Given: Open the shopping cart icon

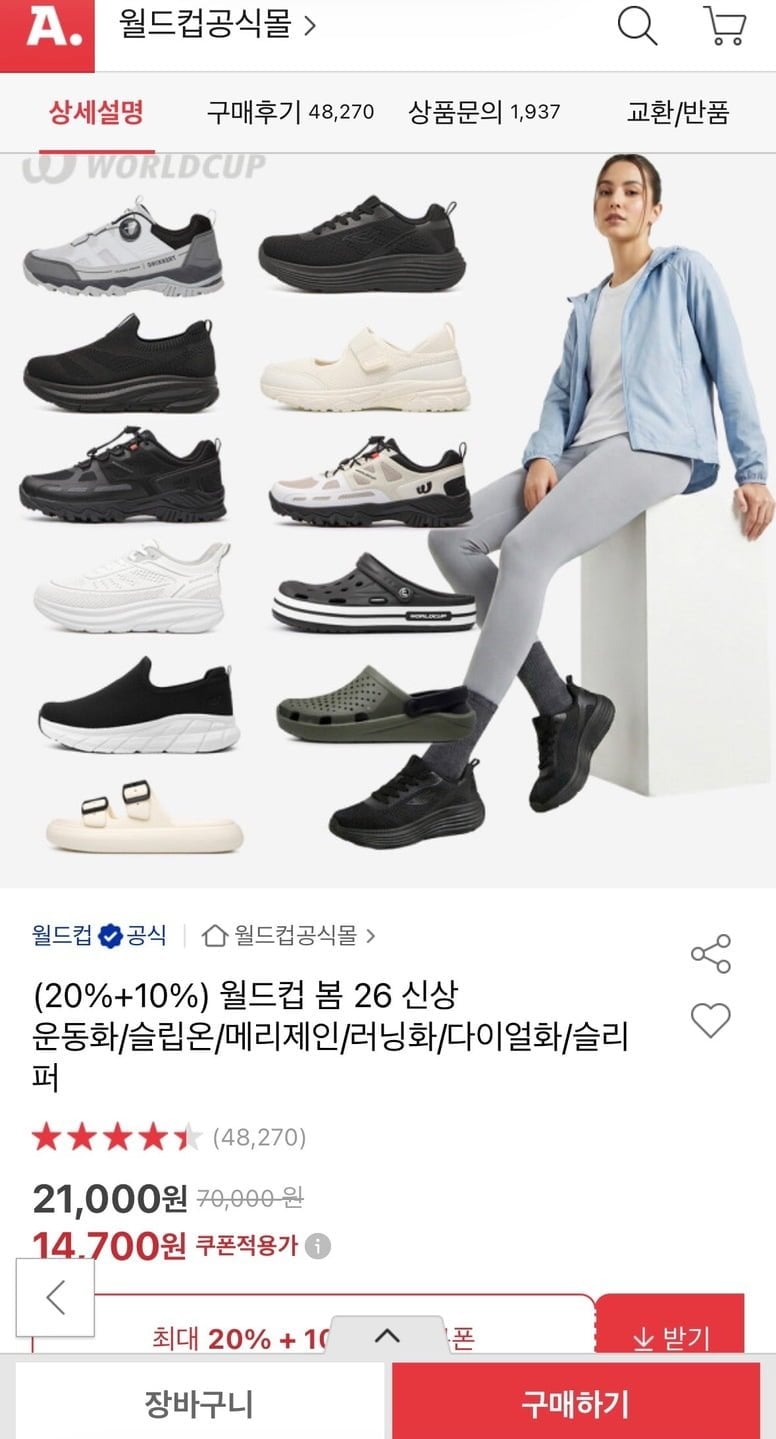Looking at the screenshot, I should [x=725, y=26].
